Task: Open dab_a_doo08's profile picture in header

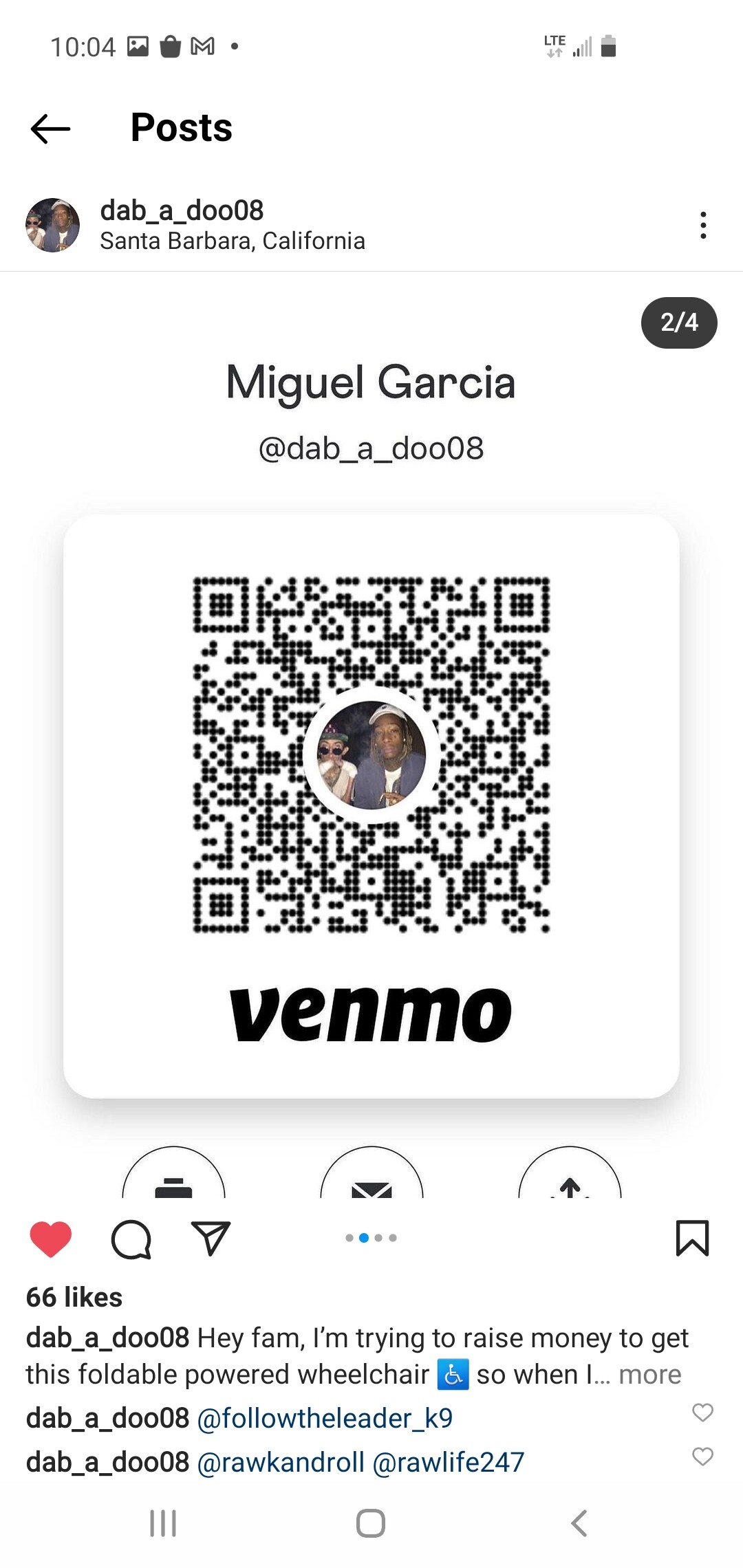Action: 52,225
